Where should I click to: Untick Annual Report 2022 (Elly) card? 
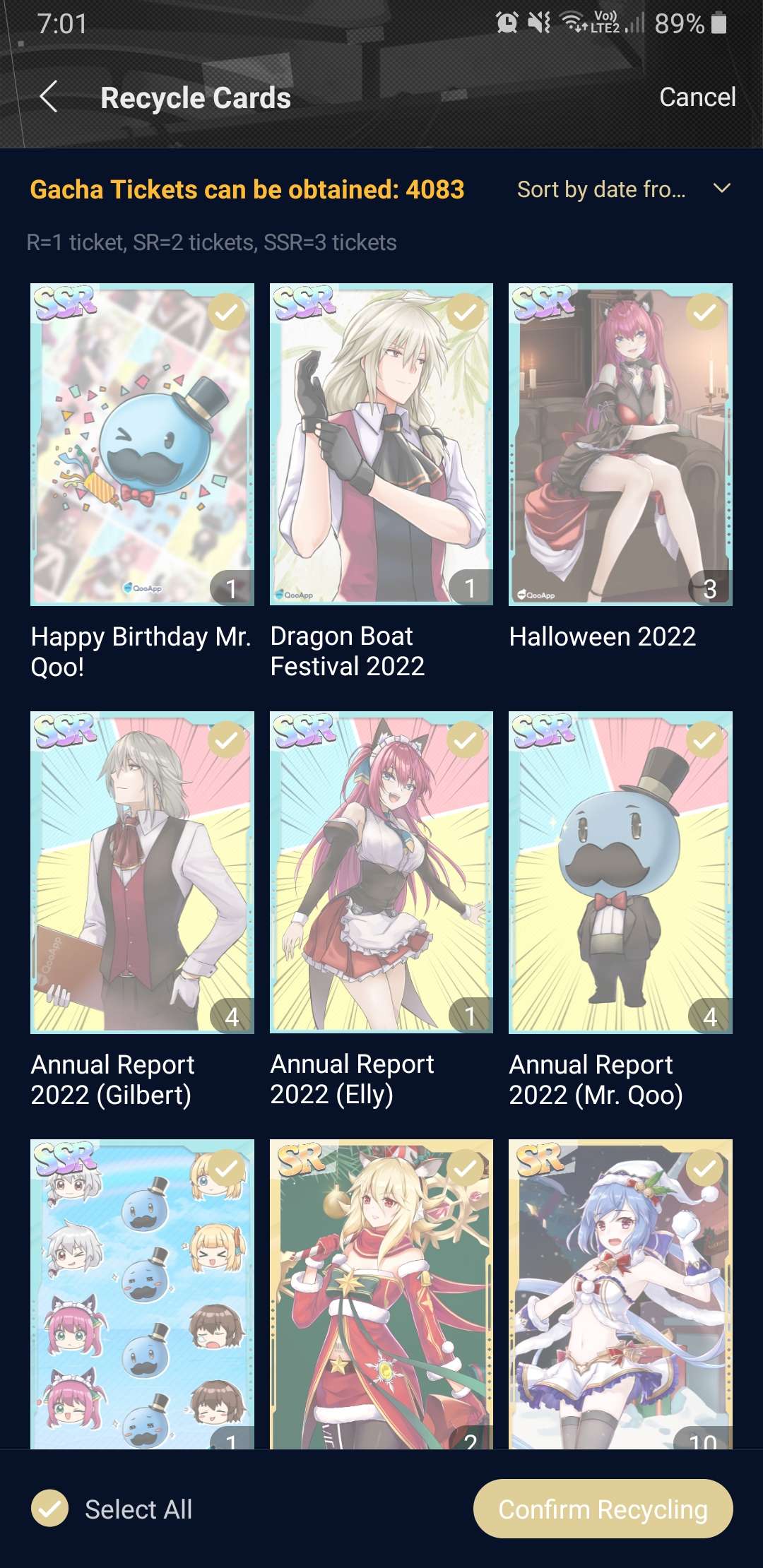tap(466, 740)
